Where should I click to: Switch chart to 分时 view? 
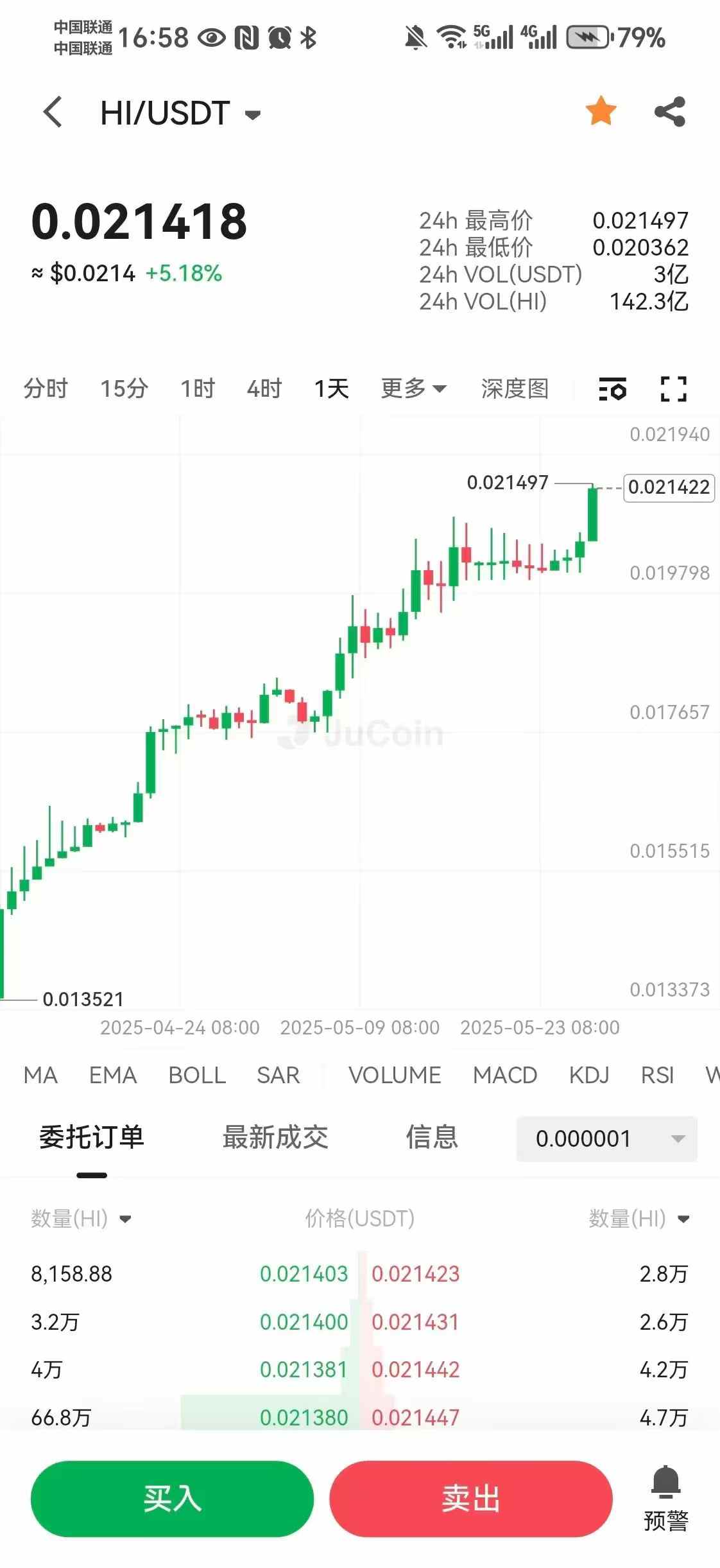click(x=46, y=388)
